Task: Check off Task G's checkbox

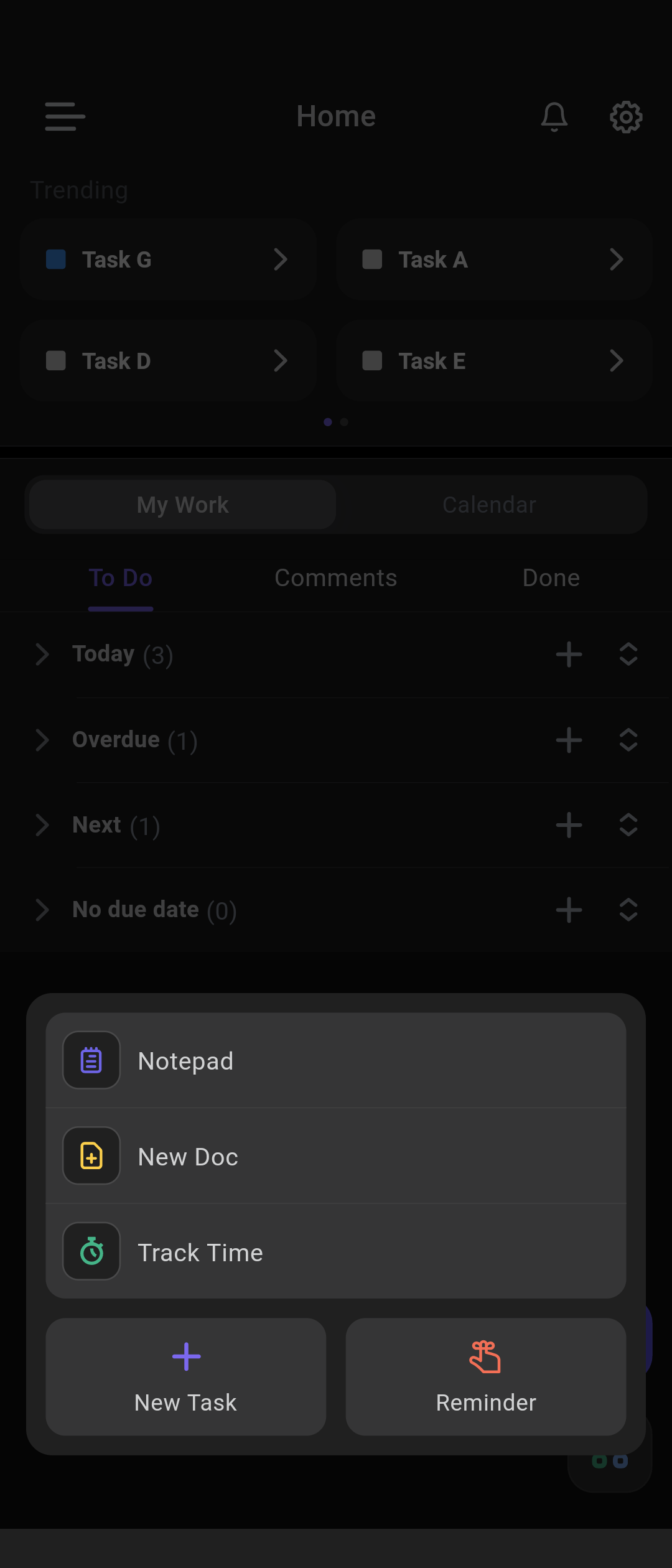Action: coord(55,259)
